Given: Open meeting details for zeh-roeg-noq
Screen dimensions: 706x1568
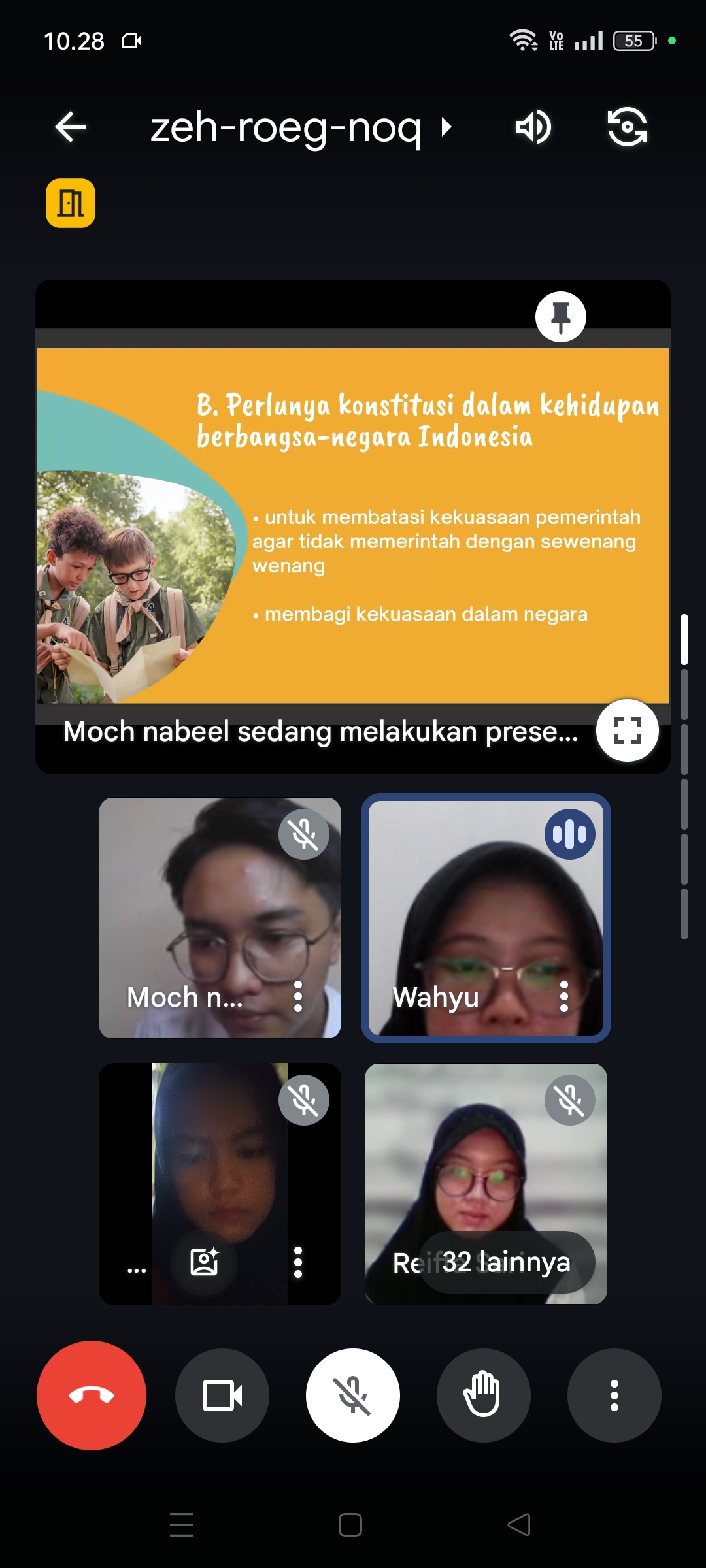Looking at the screenshot, I should pos(301,127).
